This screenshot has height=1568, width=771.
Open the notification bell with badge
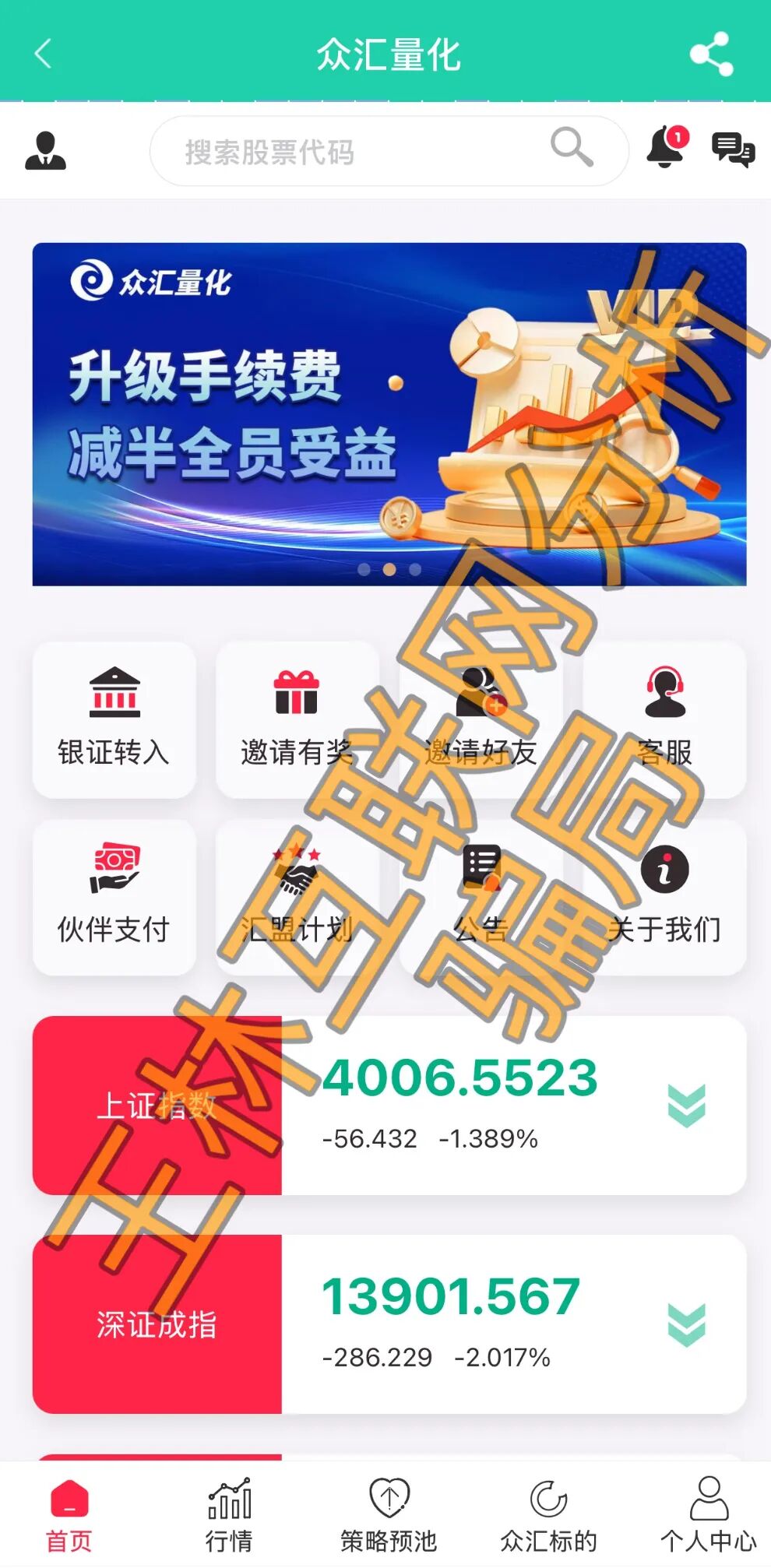click(x=663, y=149)
